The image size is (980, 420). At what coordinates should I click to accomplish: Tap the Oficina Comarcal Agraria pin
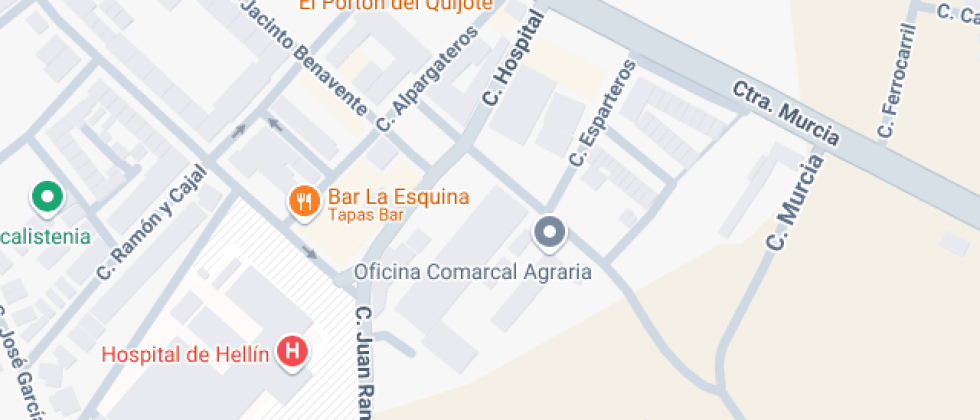pyautogui.click(x=549, y=234)
